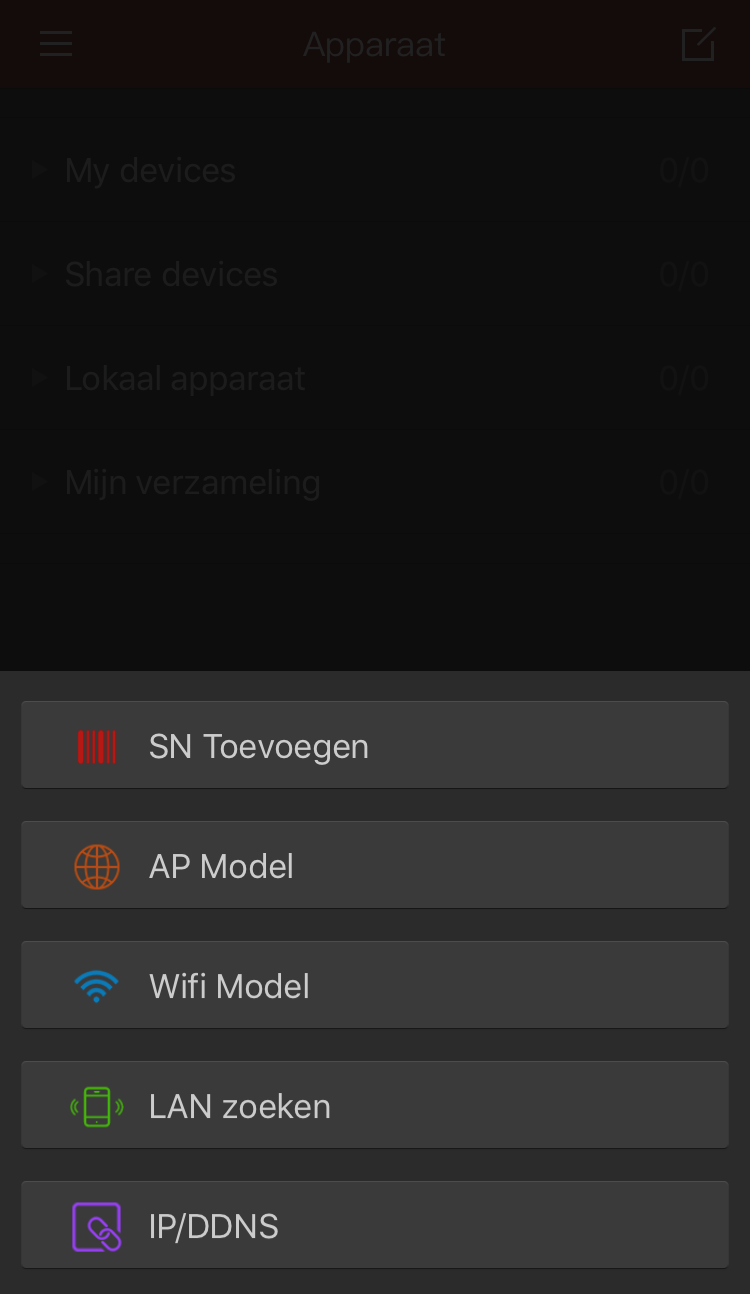Viewport: 750px width, 1294px height.
Task: Open the Wifi Model setup
Action: [375, 985]
